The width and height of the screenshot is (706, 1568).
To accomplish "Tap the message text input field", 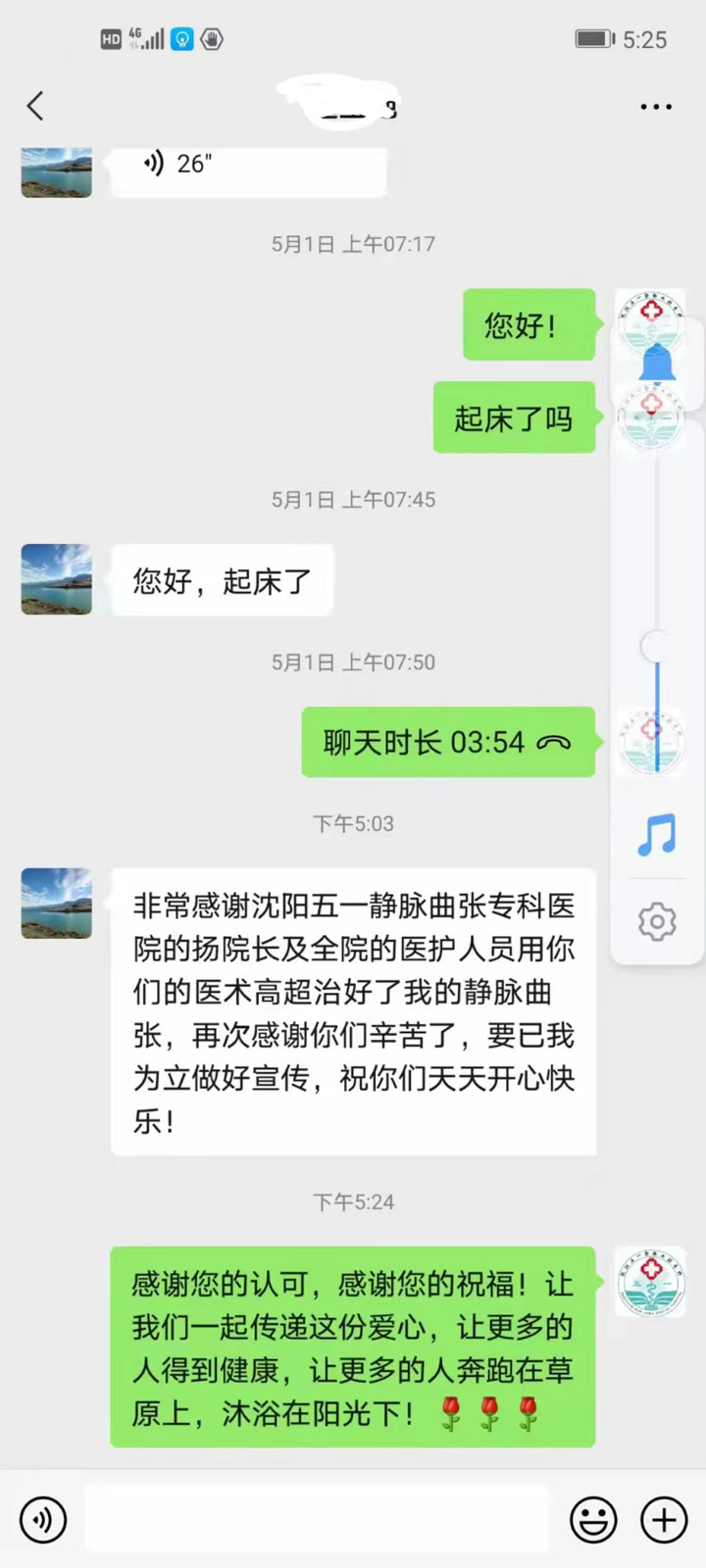I will (316, 1520).
